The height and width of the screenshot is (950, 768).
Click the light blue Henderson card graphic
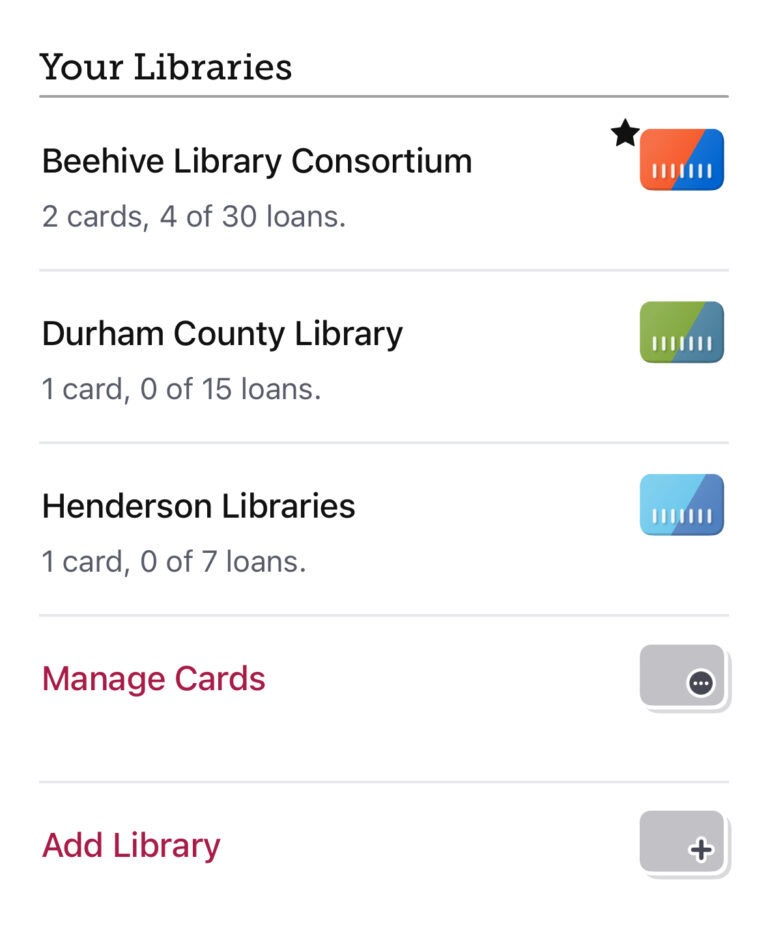[x=681, y=504]
